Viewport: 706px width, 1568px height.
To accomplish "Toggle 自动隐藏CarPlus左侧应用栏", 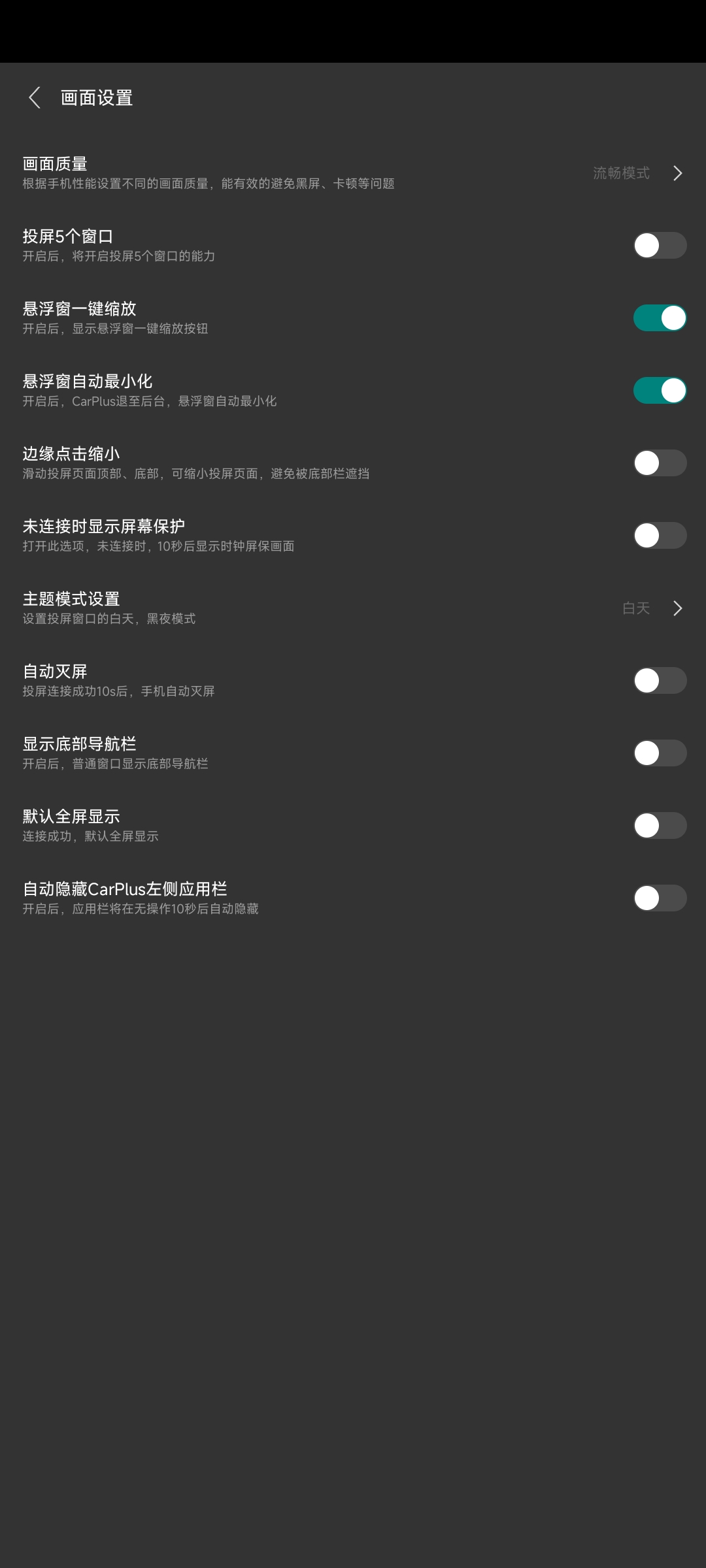I will pyautogui.click(x=659, y=898).
